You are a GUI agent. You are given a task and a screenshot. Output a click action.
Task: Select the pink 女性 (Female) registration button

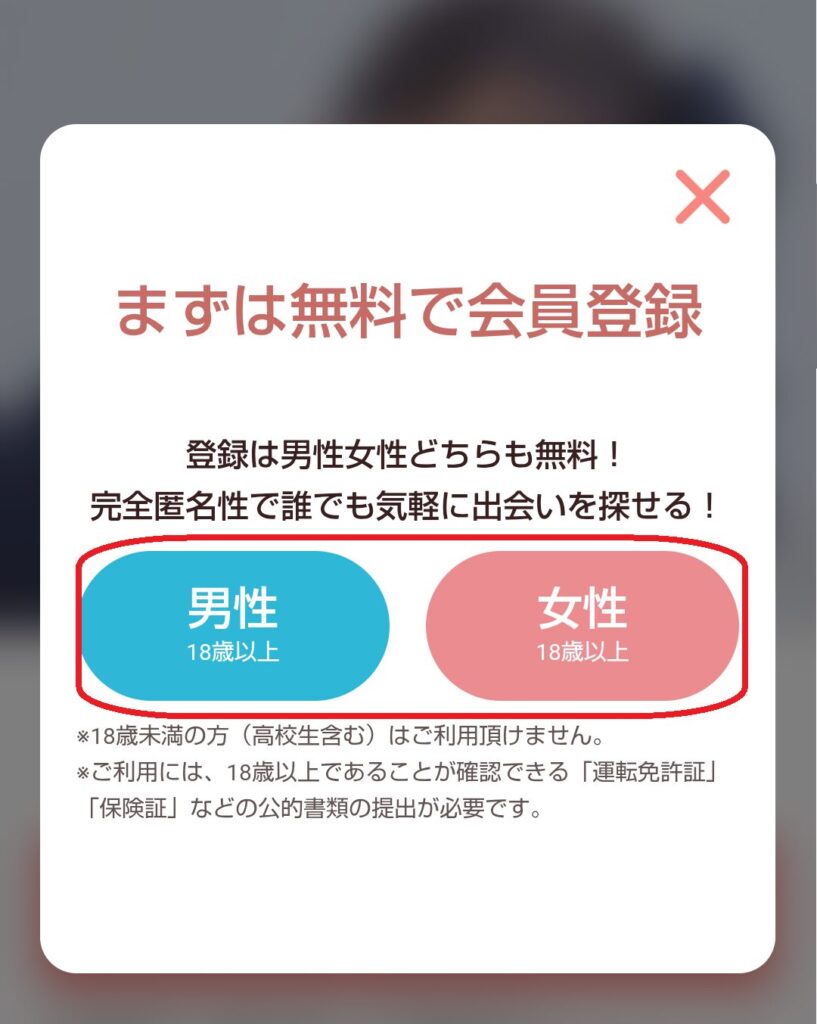580,622
